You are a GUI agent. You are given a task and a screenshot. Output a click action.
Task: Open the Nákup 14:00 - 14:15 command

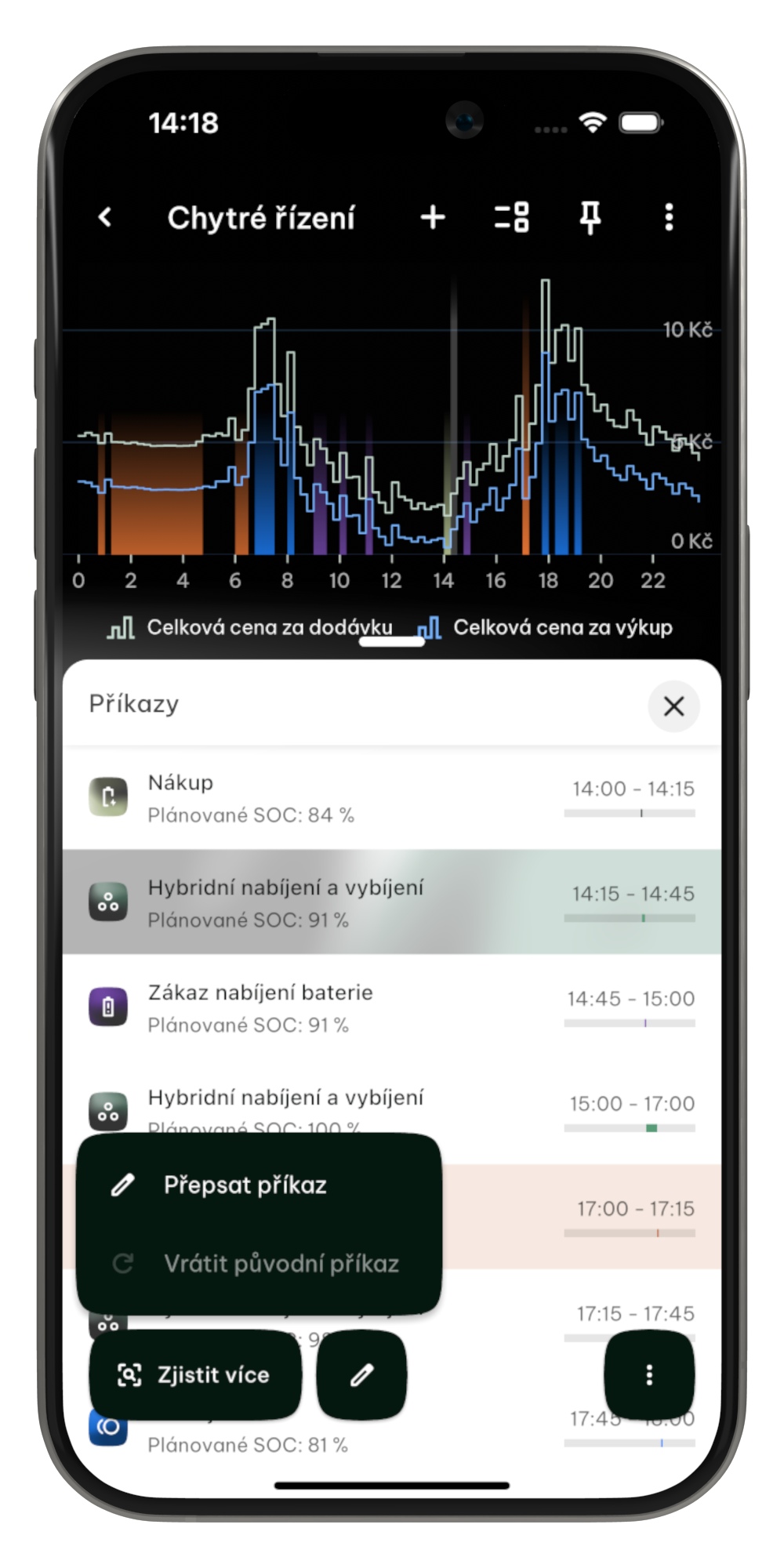(x=392, y=797)
